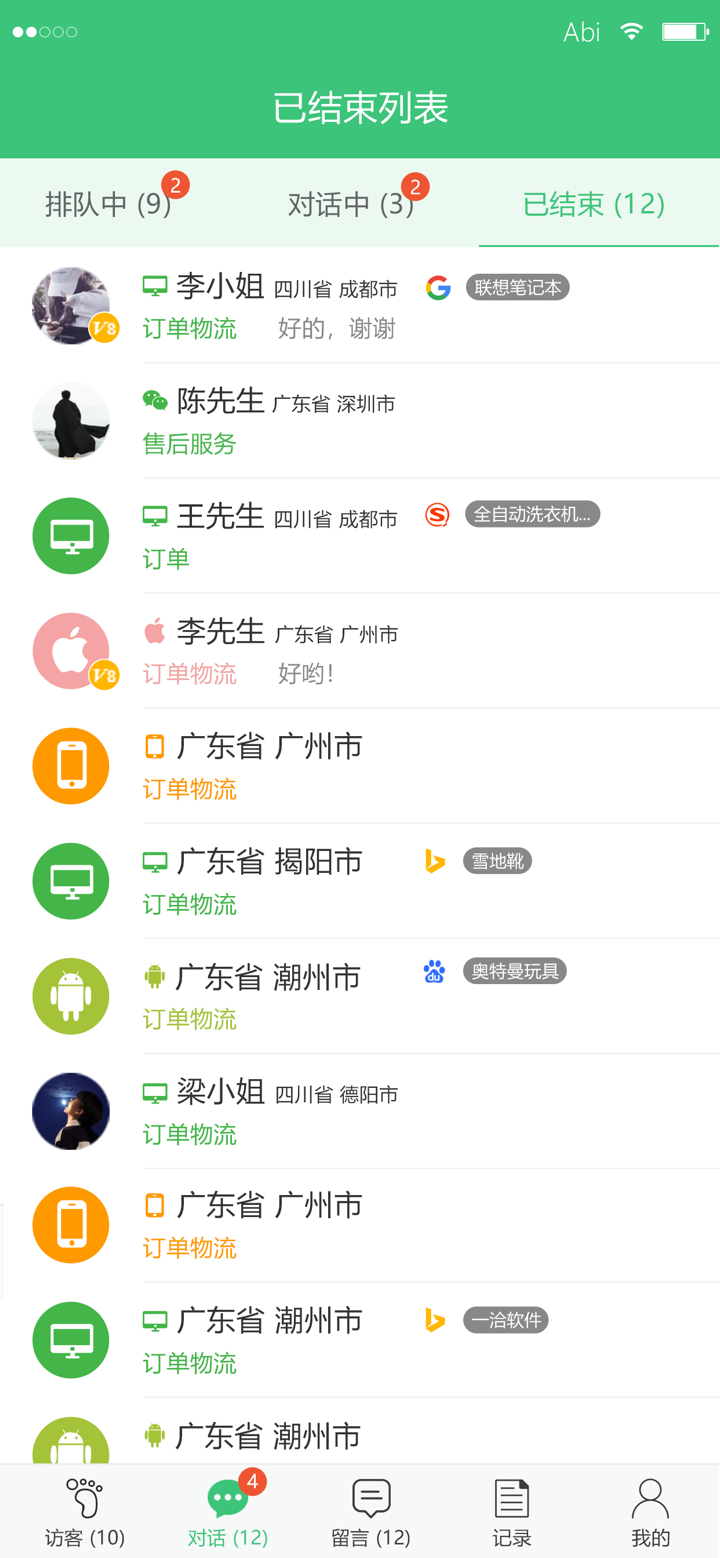Screen dimensions: 720x1558
Task: Tap the 记录 icon in the bottom bar
Action: coord(512,1497)
